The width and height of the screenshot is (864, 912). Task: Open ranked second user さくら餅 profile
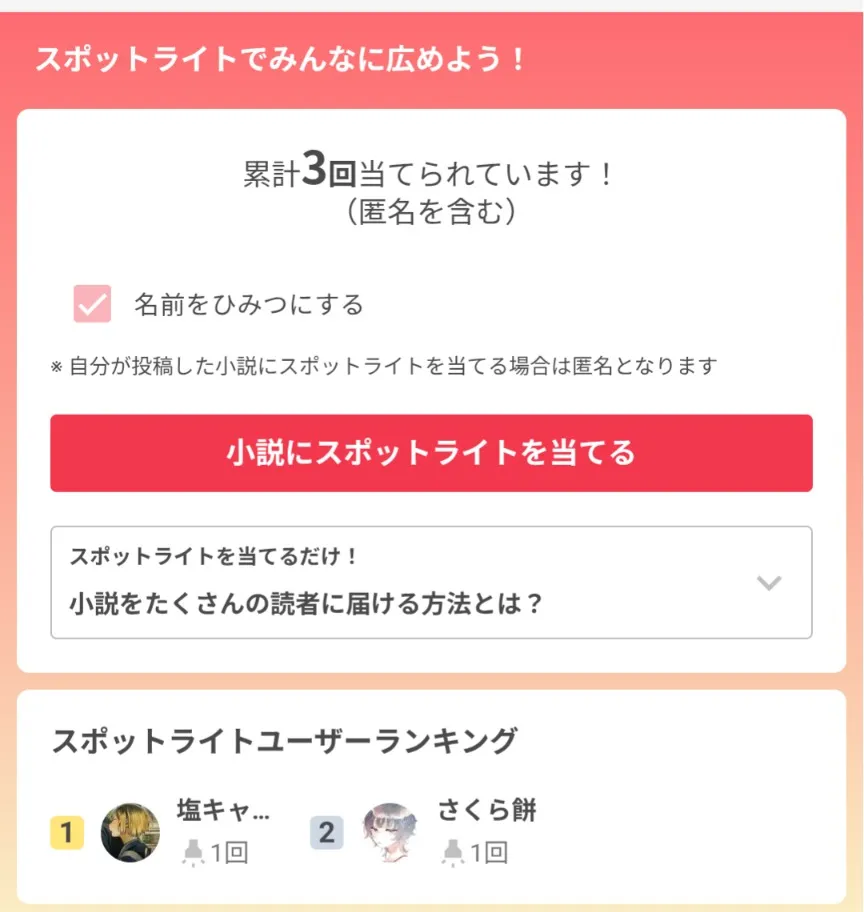(x=390, y=832)
